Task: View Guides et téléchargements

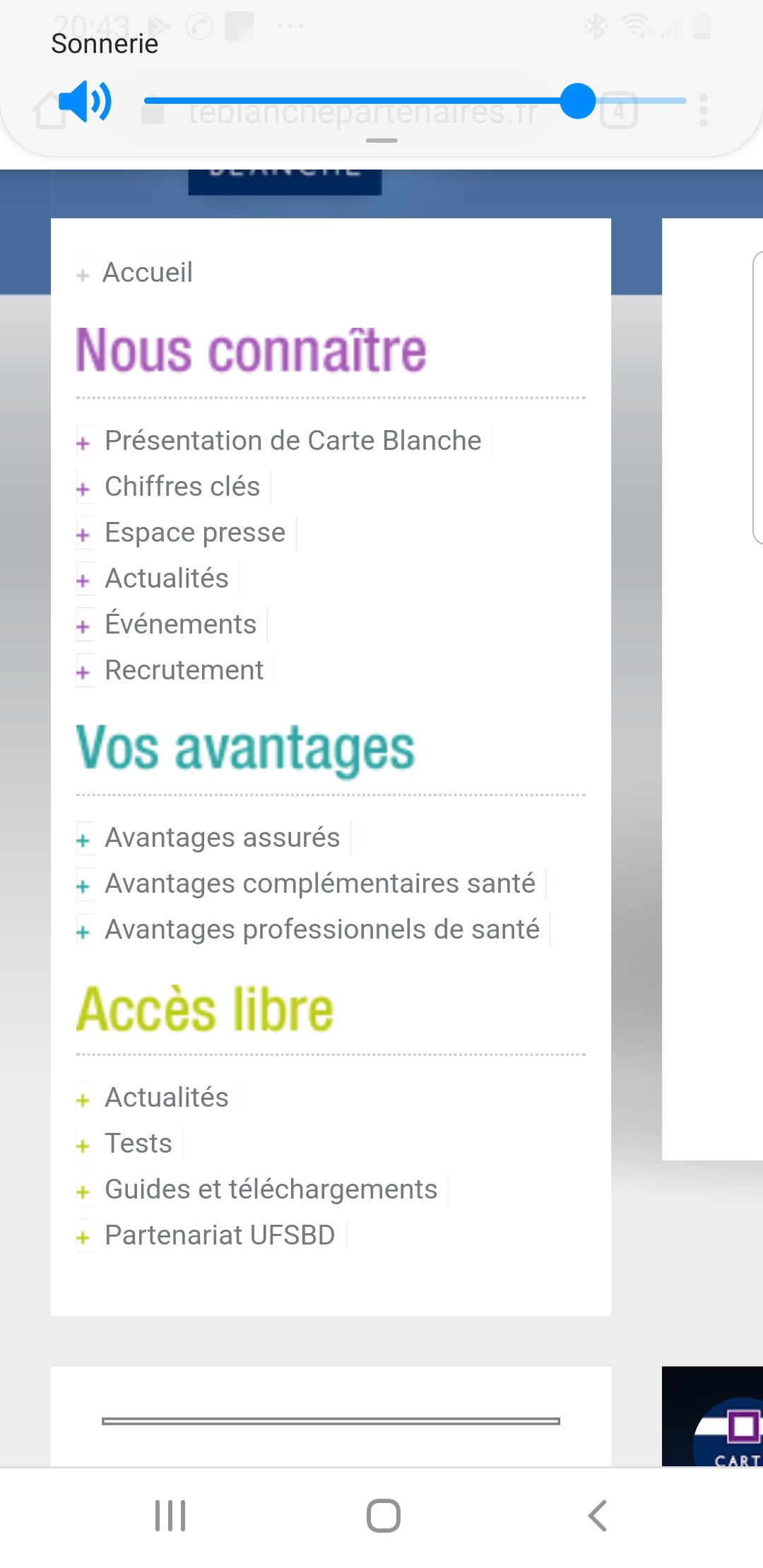Action: (x=271, y=1189)
